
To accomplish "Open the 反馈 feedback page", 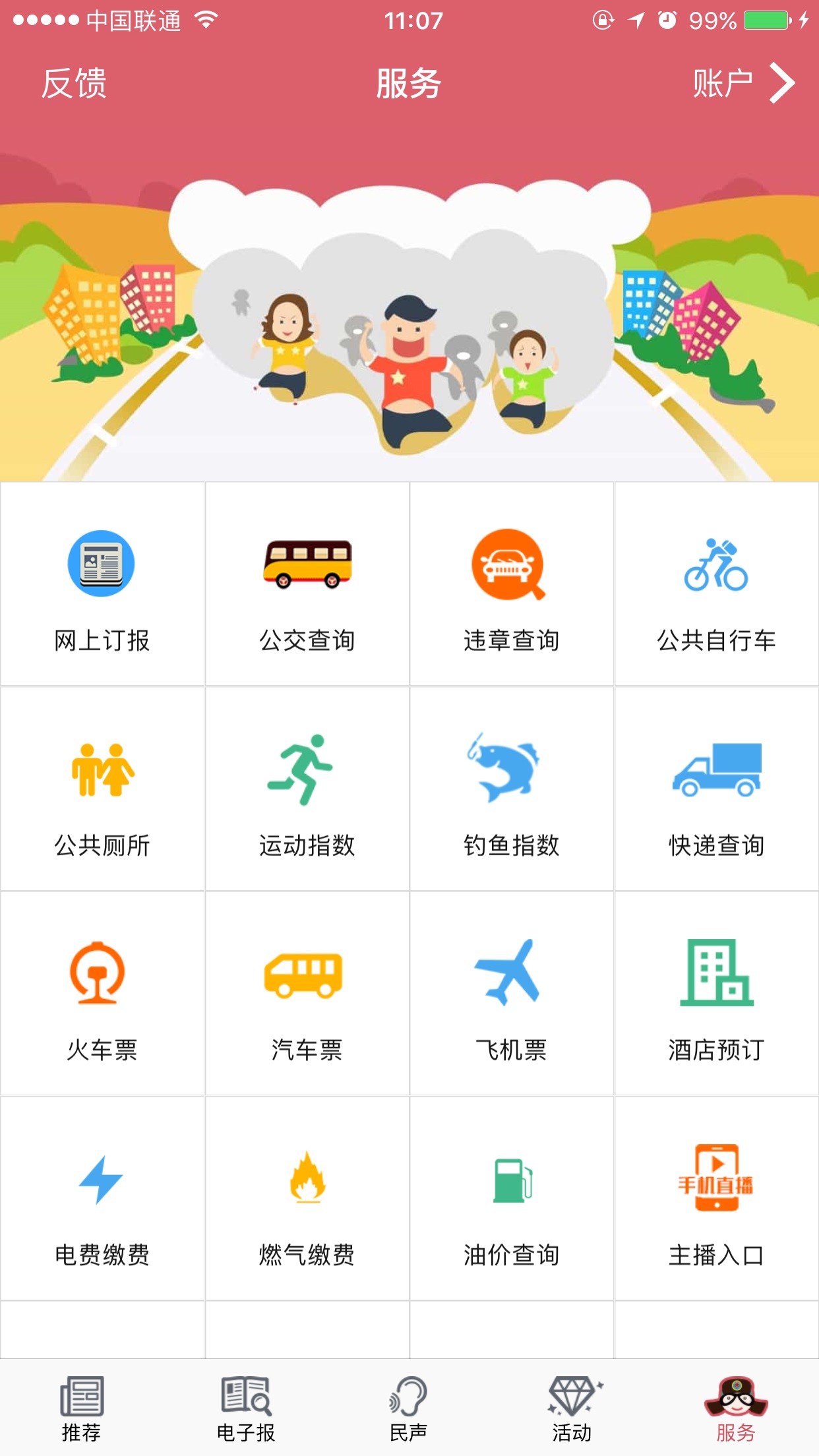I will pos(74,84).
